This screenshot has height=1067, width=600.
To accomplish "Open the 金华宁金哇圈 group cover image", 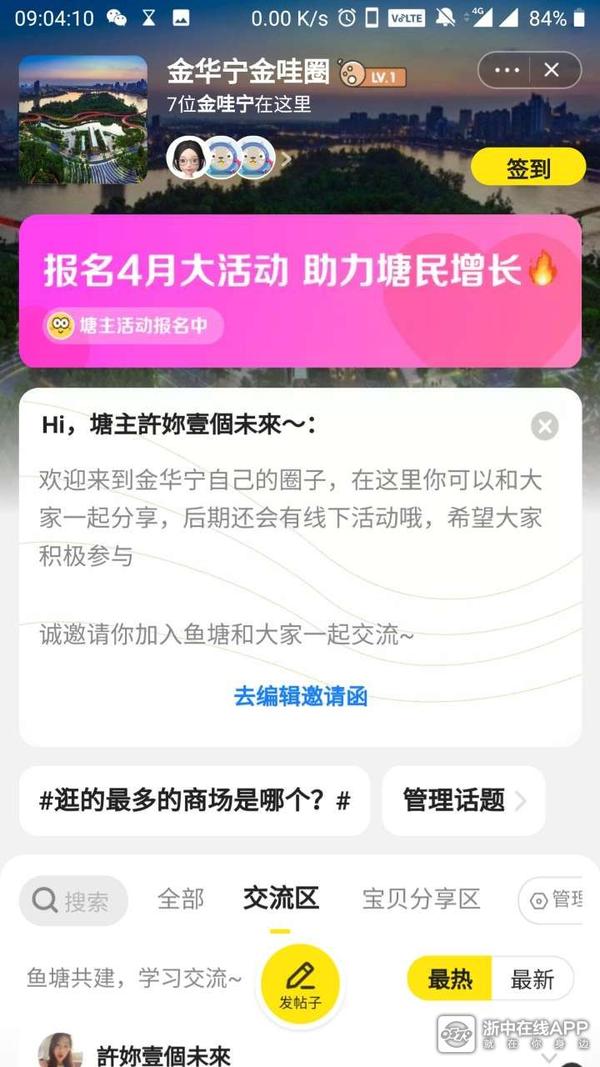I will point(83,118).
